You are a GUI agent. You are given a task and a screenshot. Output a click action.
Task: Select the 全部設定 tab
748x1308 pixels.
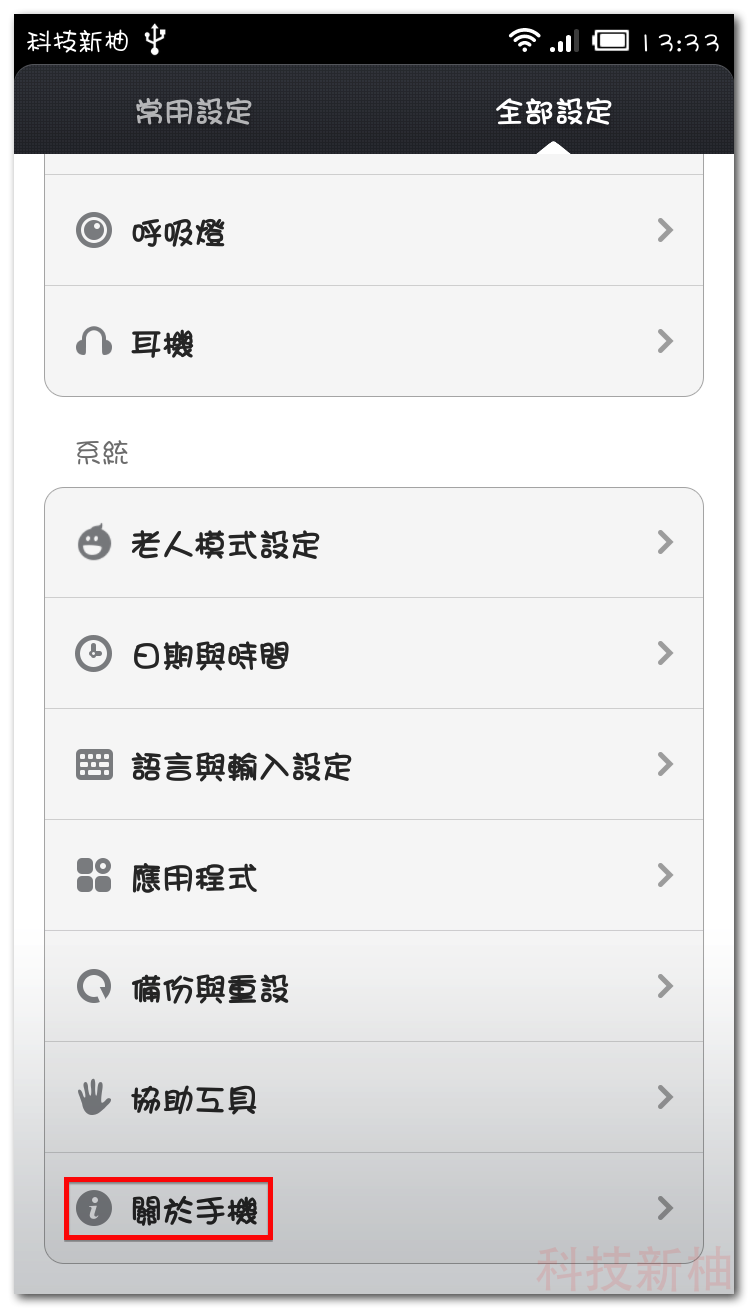pos(553,112)
